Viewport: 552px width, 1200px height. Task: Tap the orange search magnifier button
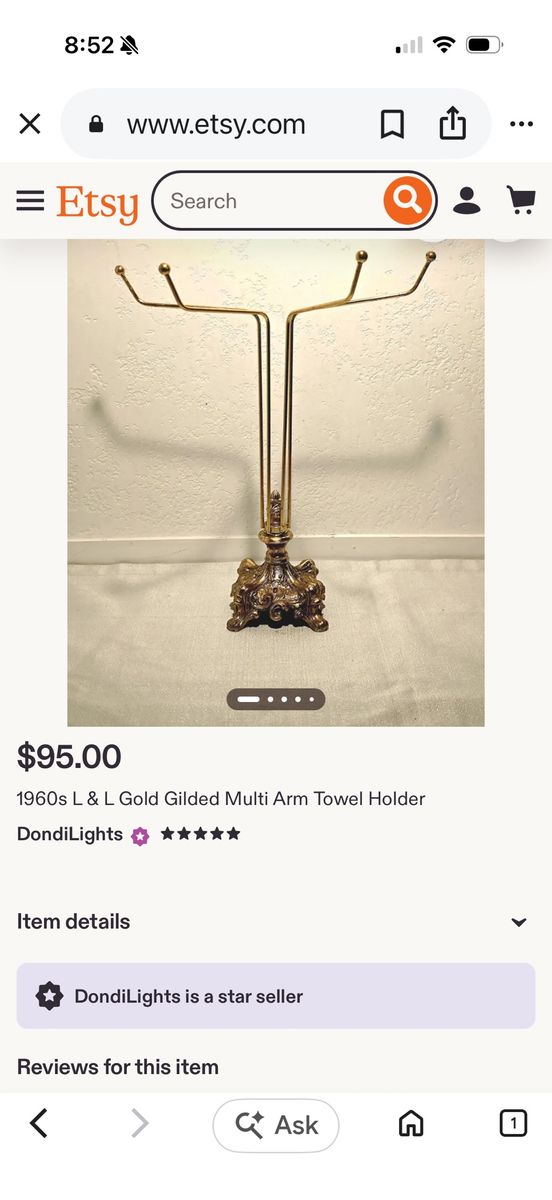point(407,201)
